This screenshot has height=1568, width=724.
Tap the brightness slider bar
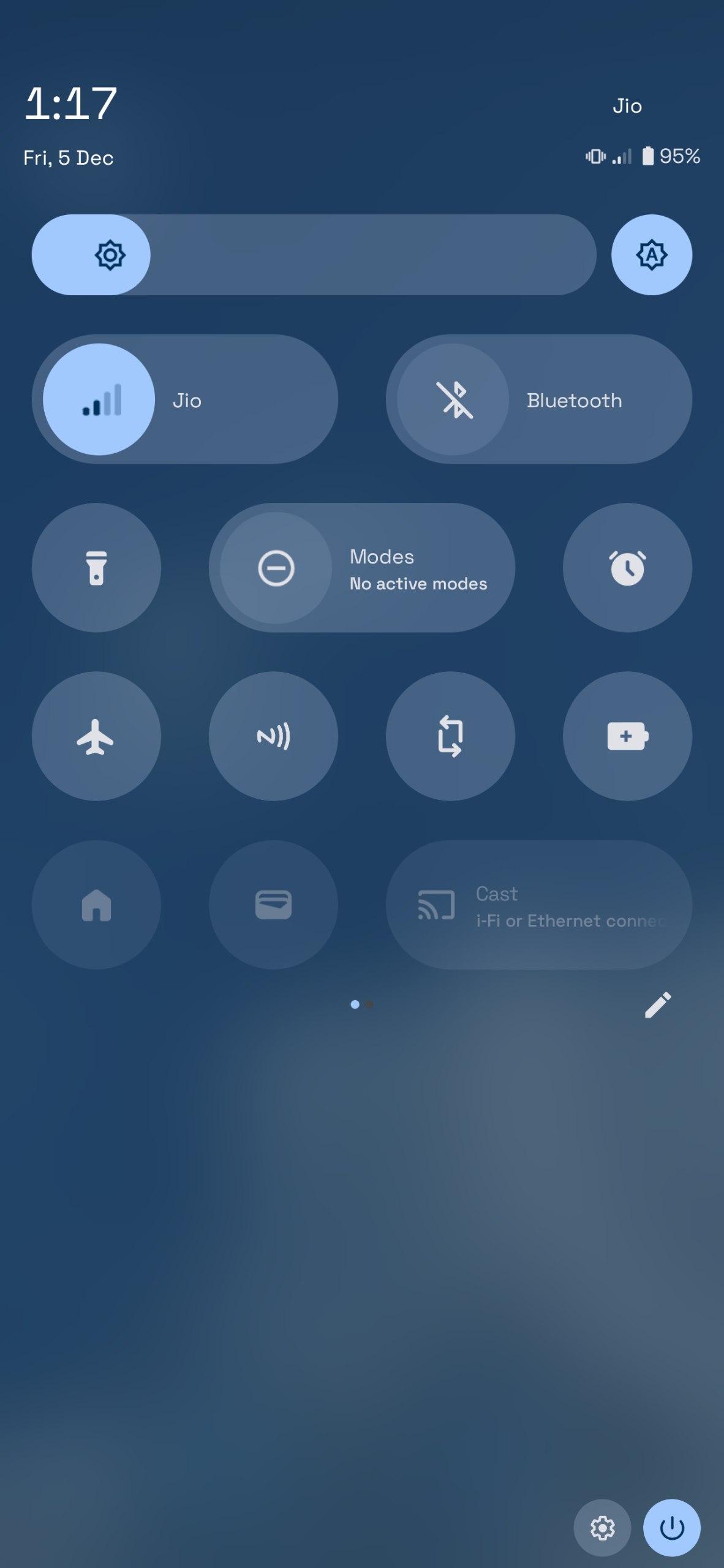click(368, 255)
